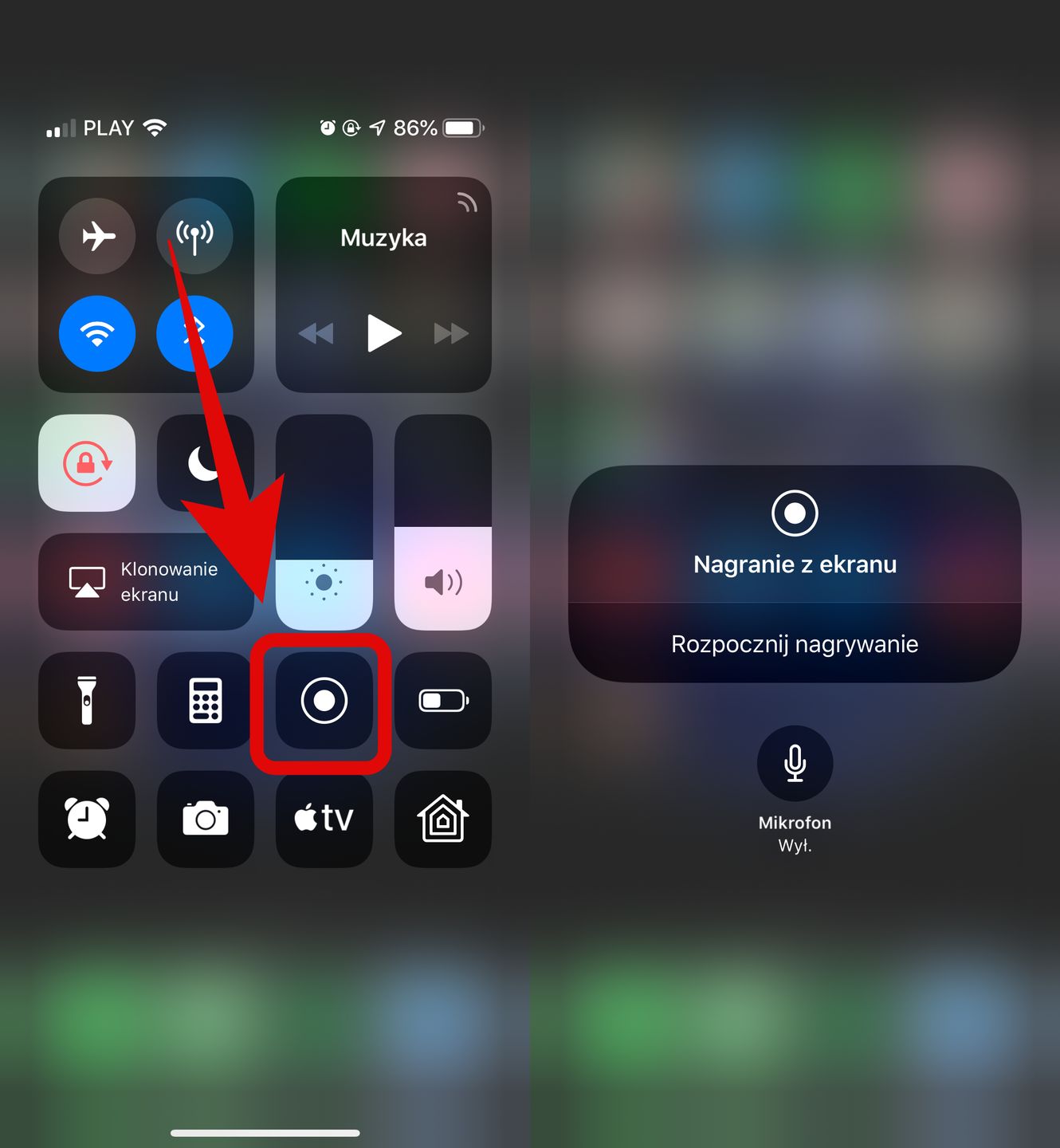Image resolution: width=1060 pixels, height=1148 pixels.
Task: Play music in the Muzyka widget
Action: coord(383,333)
